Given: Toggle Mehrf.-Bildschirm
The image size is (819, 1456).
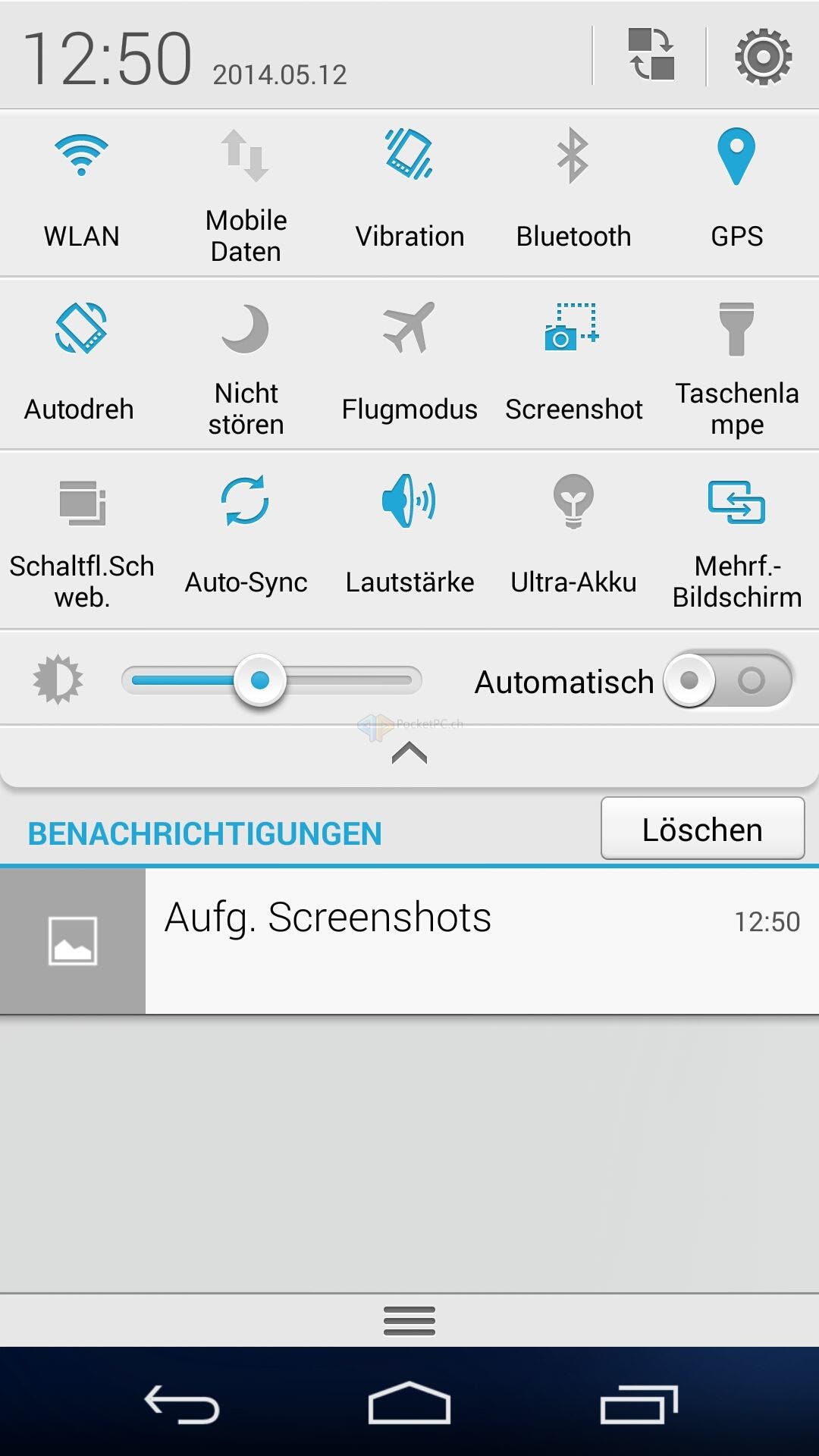Looking at the screenshot, I should coord(737,538).
